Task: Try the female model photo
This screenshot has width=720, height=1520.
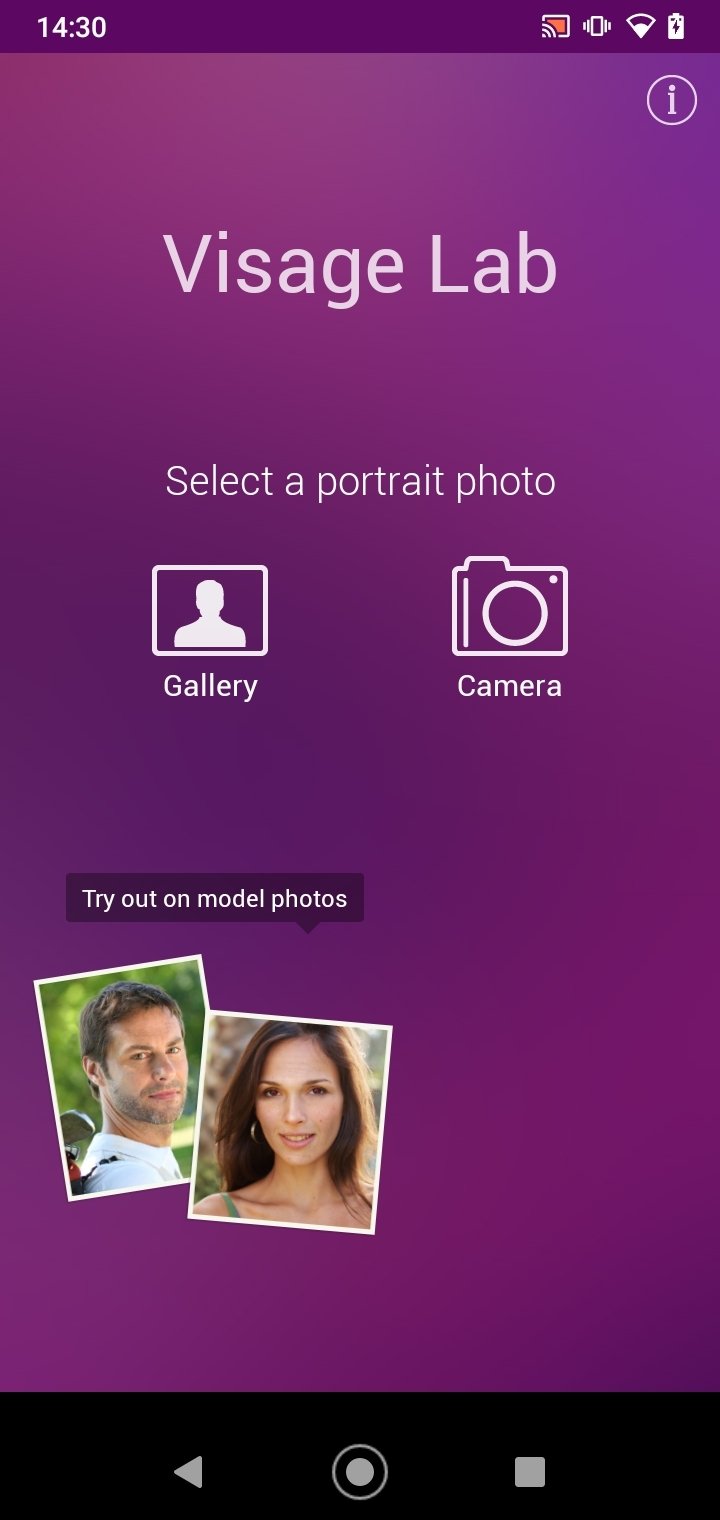Action: (291, 1122)
